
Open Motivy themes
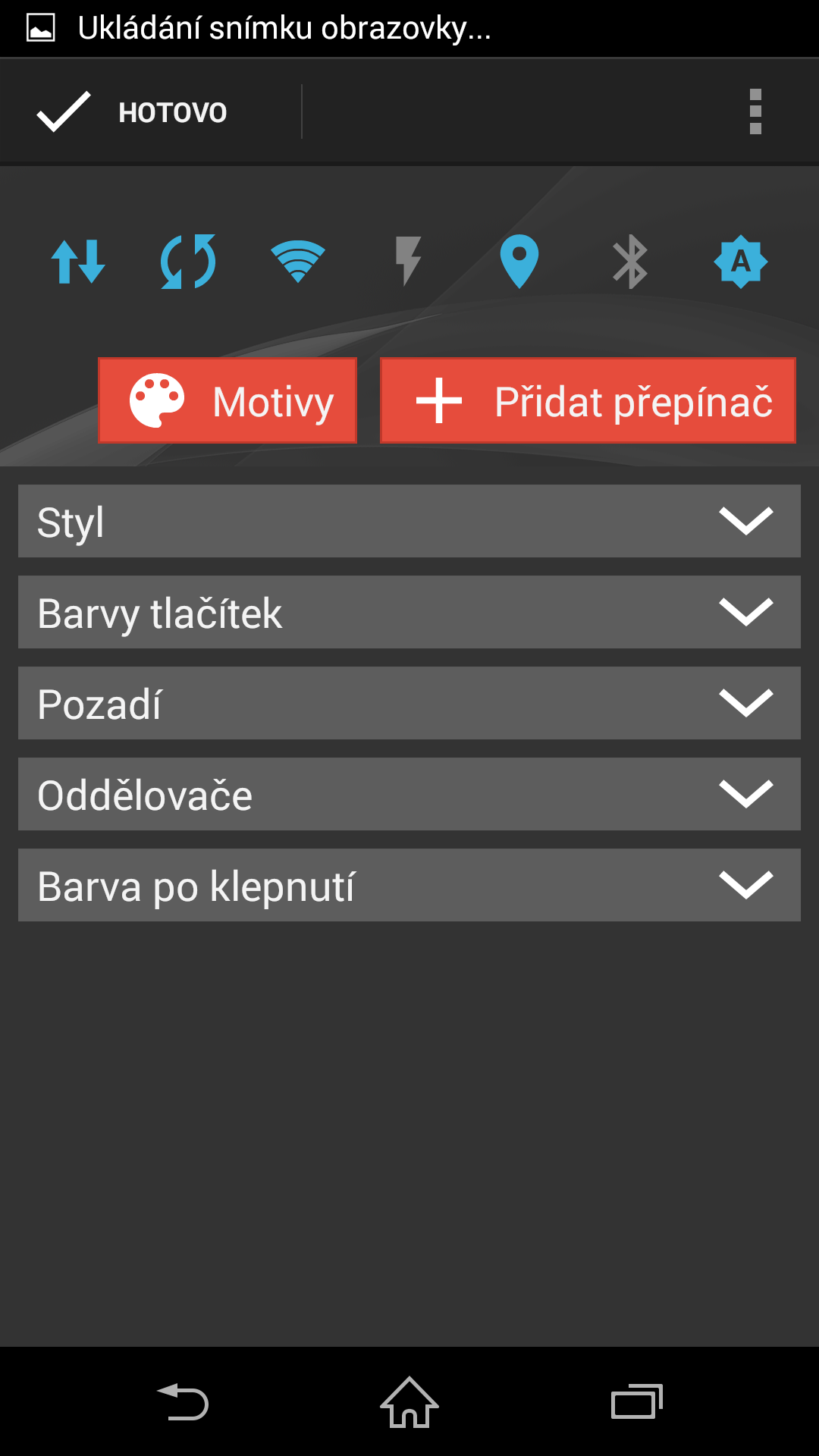coord(227,400)
